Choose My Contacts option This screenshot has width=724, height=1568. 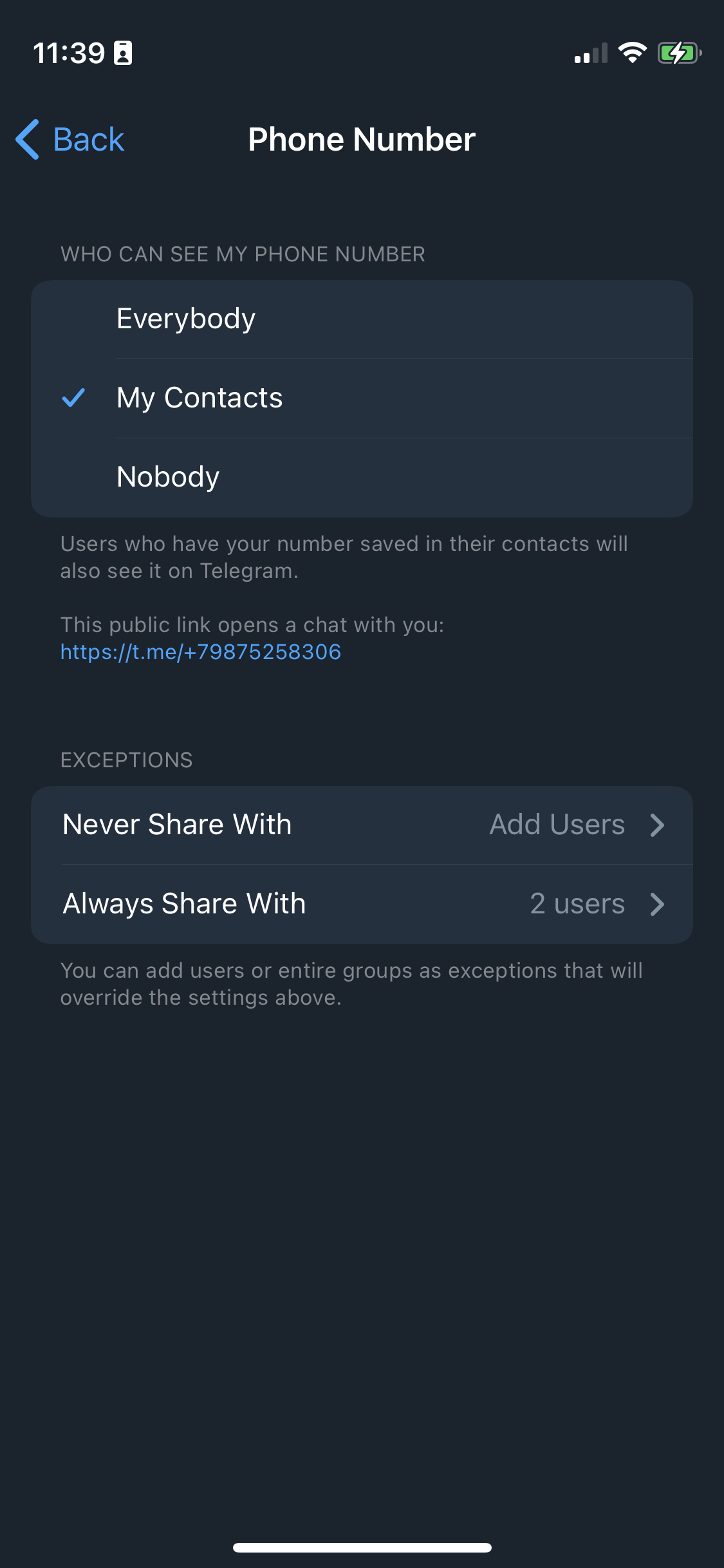click(x=362, y=398)
